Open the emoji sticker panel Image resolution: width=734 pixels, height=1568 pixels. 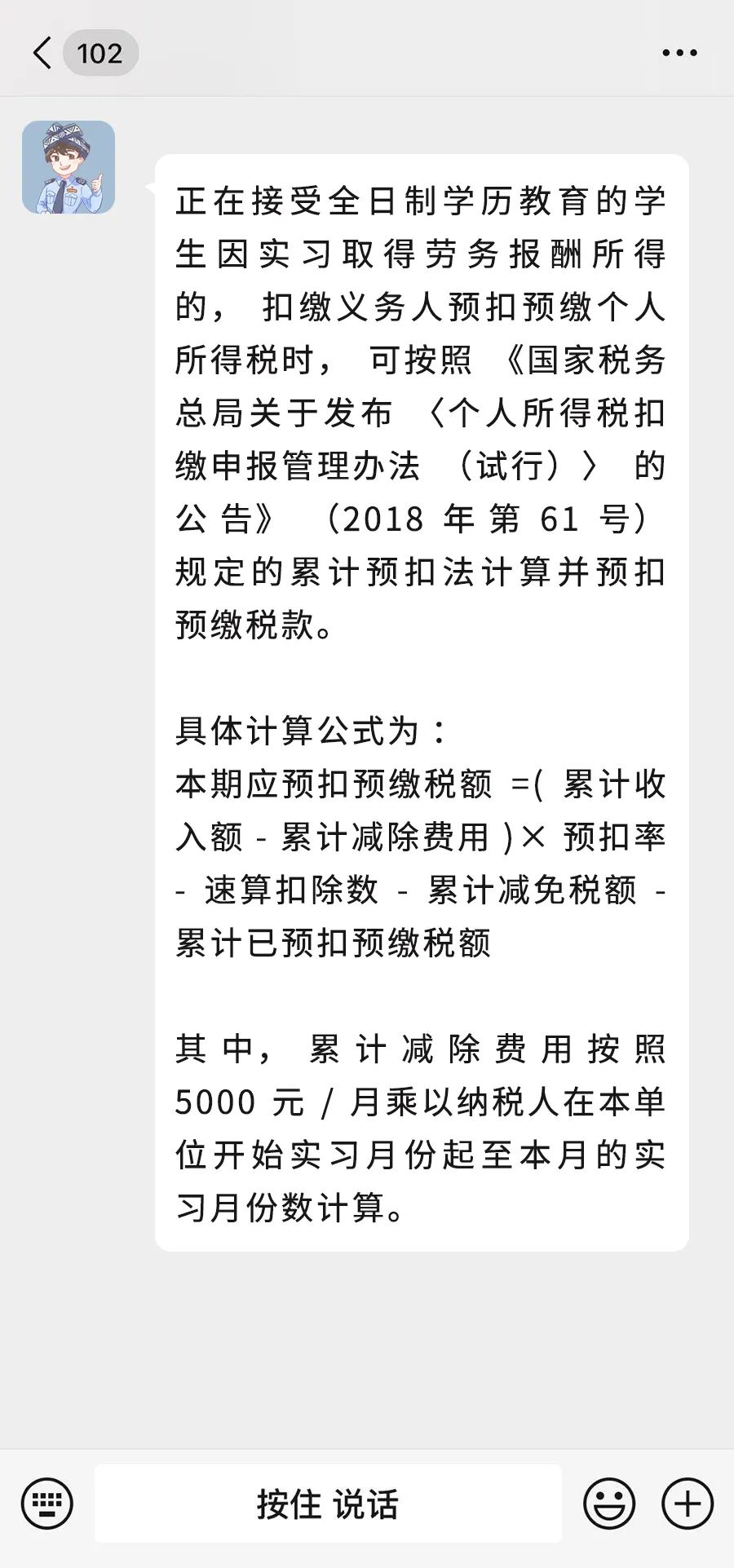click(609, 1503)
